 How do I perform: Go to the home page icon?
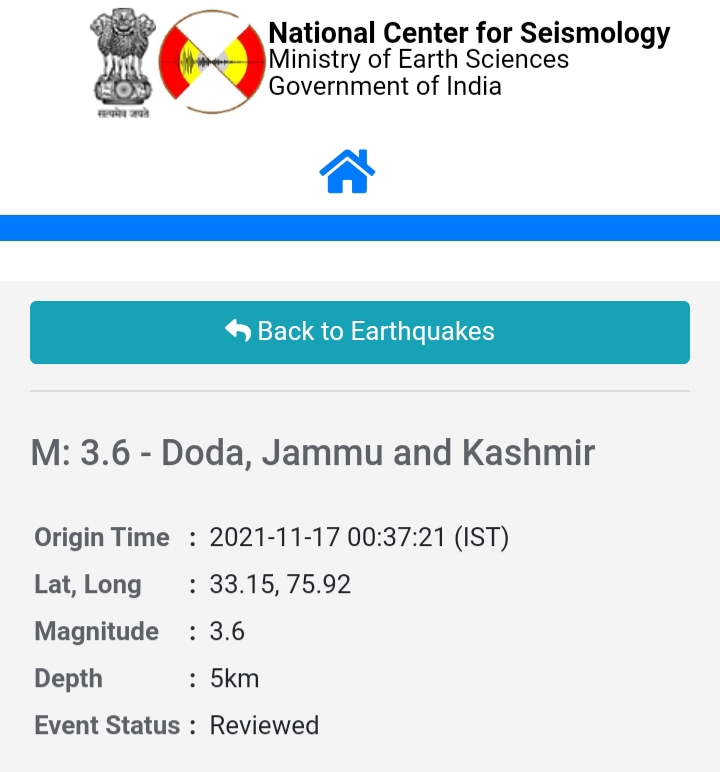click(x=347, y=171)
